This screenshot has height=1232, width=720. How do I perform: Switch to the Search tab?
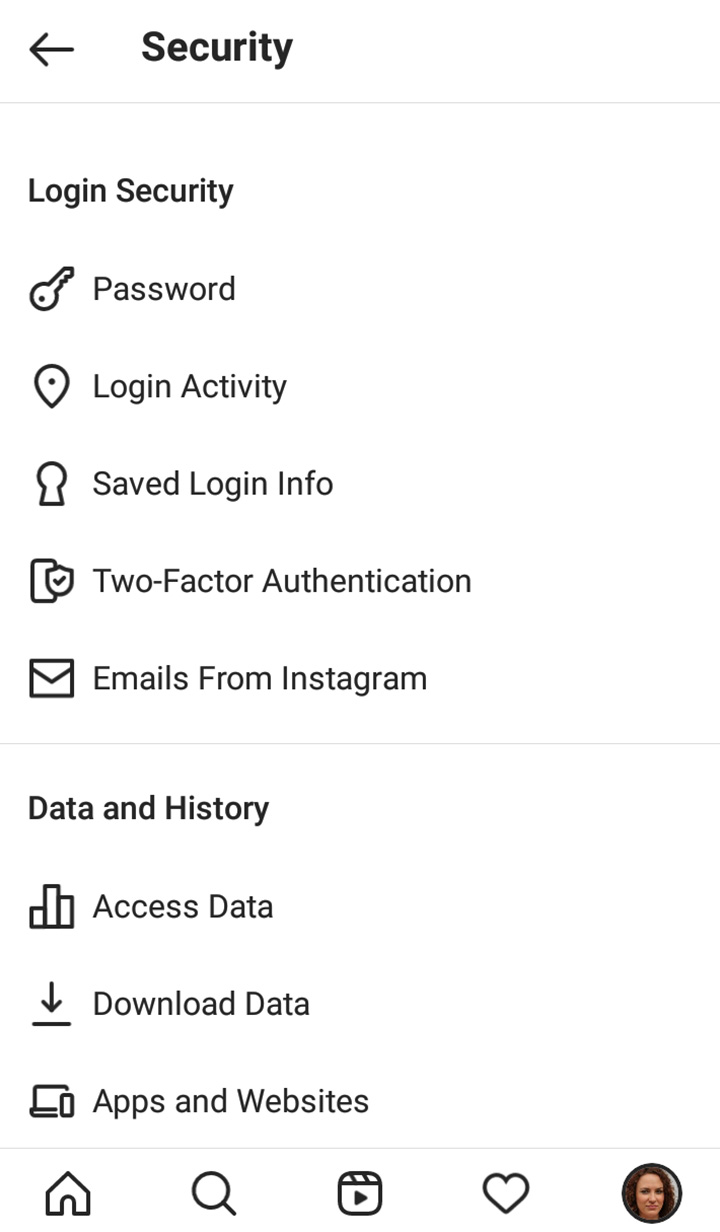pos(214,1193)
